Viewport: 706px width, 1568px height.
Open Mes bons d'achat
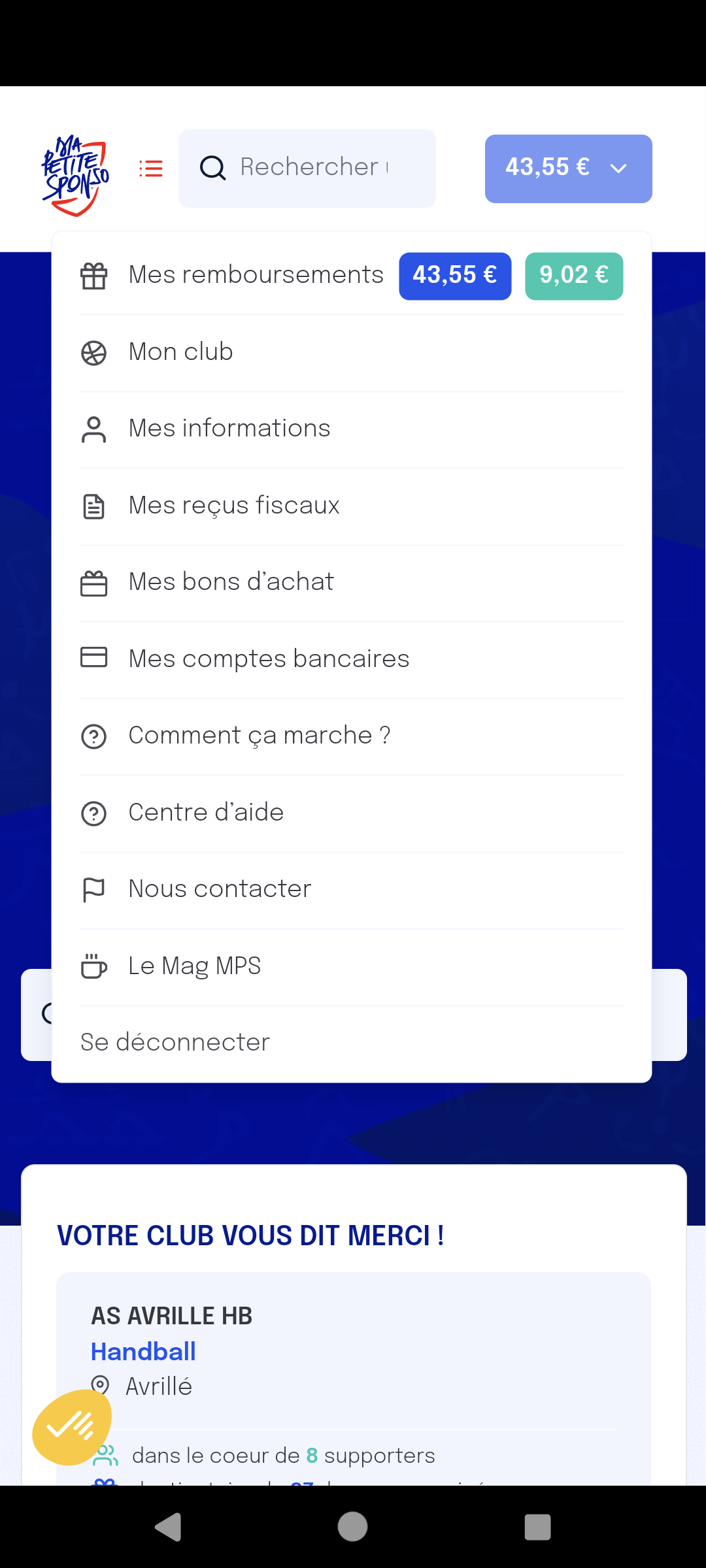[x=231, y=582]
